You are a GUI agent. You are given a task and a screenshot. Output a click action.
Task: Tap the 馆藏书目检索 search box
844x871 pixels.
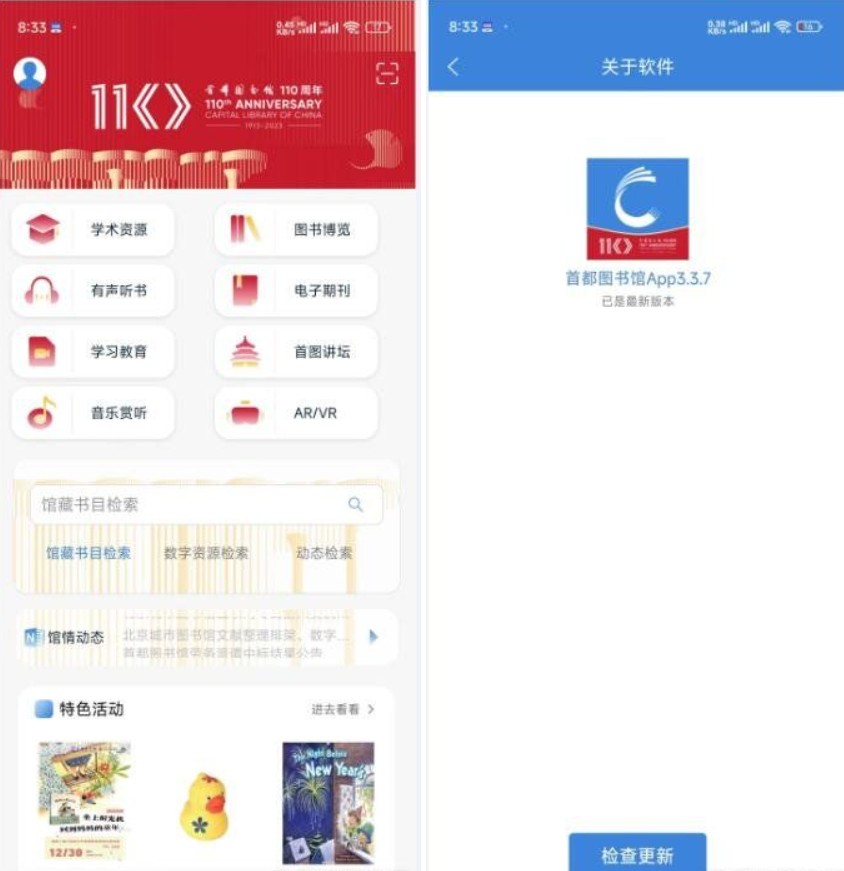(190, 505)
